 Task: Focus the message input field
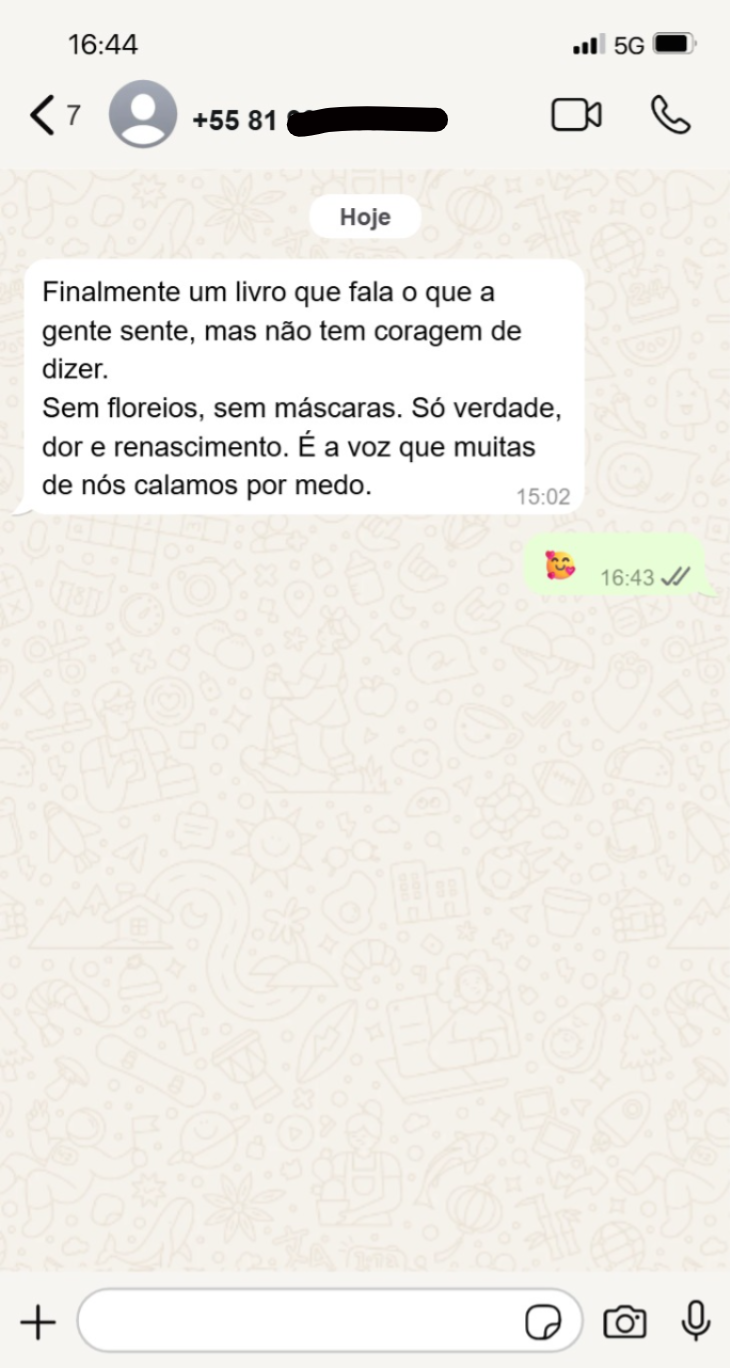[x=300, y=1323]
